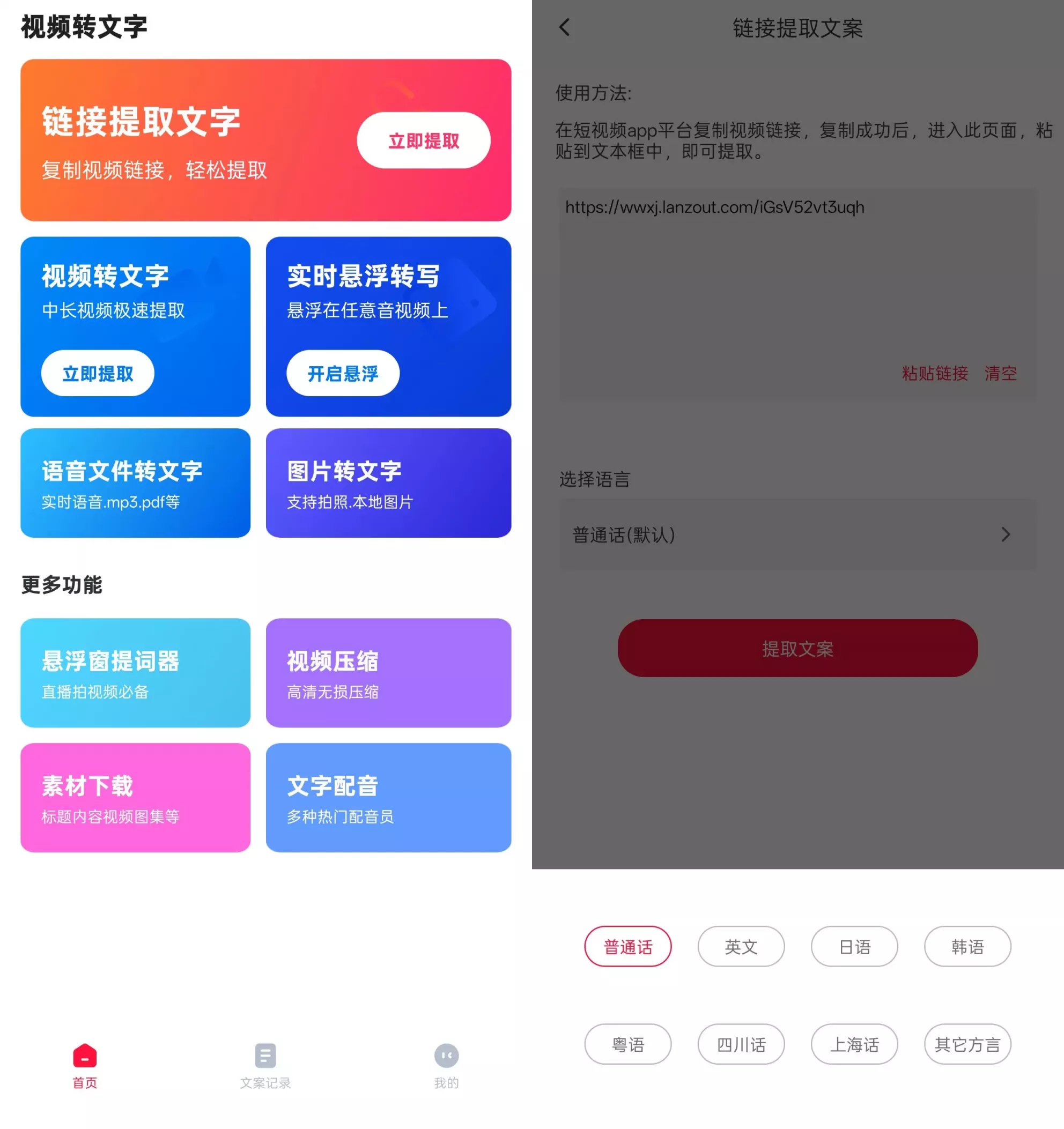Tap 立即提取 on the 链接提取文字 banner
The width and height of the screenshot is (1064, 1129).
point(423,140)
